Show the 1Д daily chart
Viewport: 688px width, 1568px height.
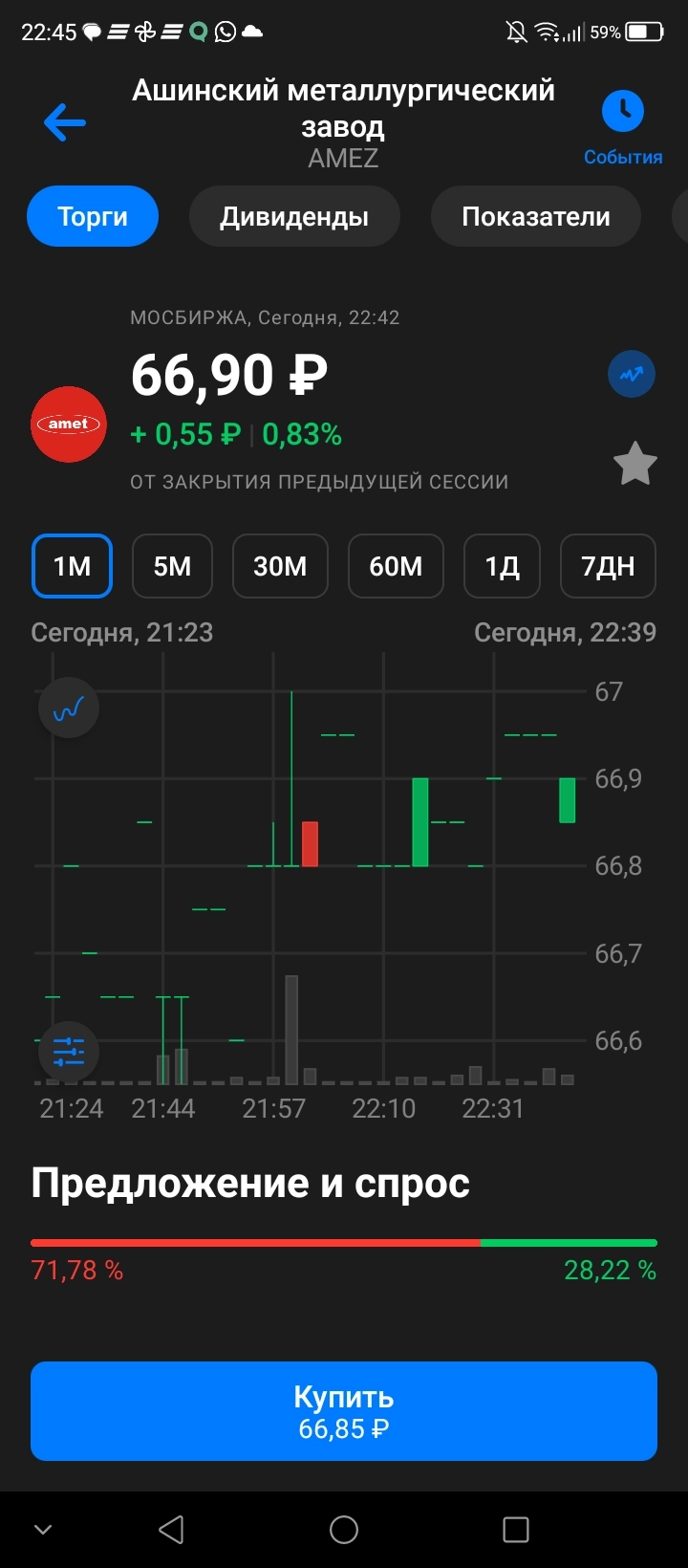click(502, 566)
